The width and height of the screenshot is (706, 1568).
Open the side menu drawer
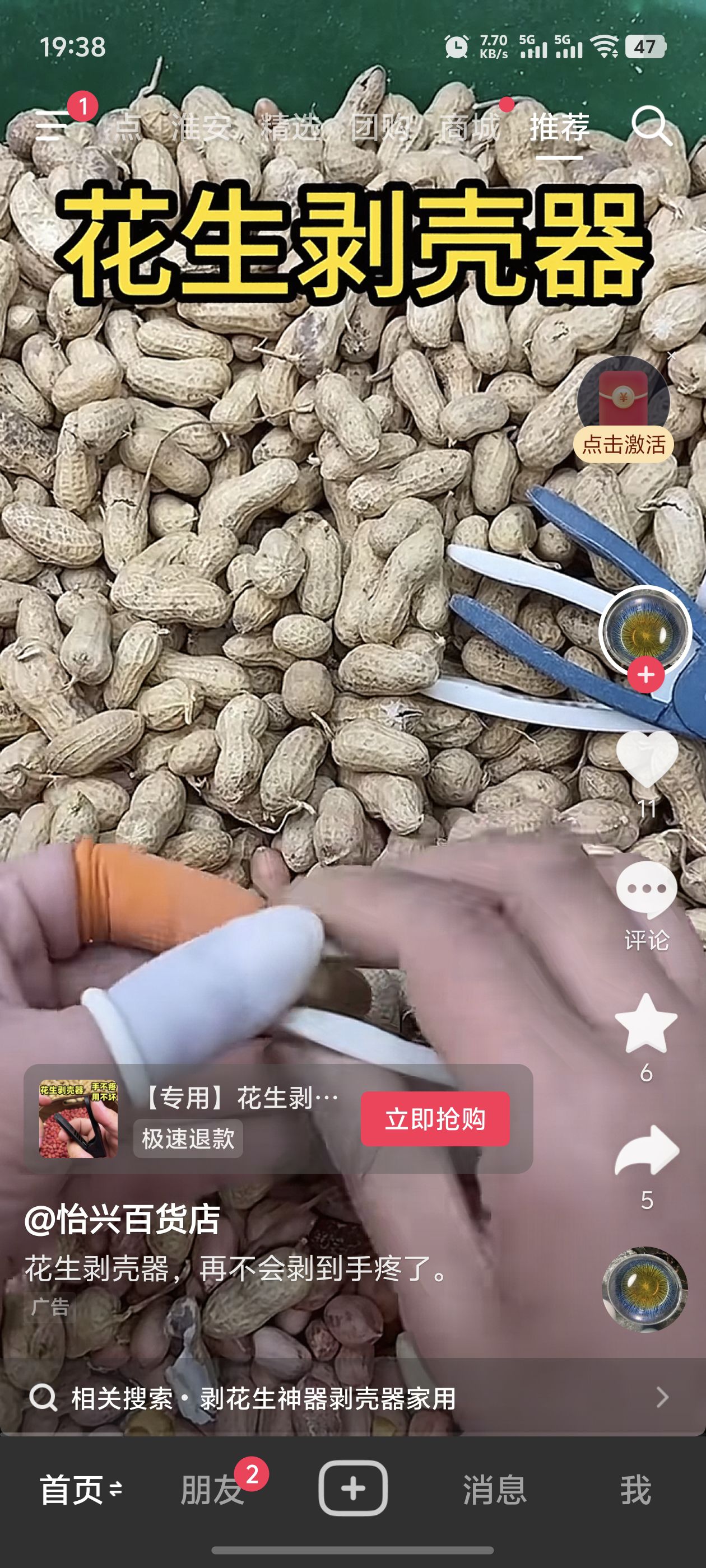[x=52, y=125]
